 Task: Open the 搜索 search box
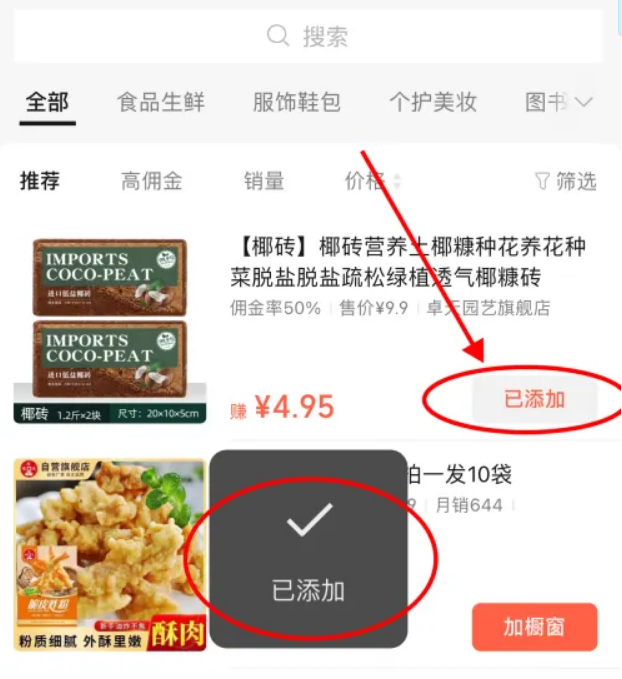[x=308, y=37]
